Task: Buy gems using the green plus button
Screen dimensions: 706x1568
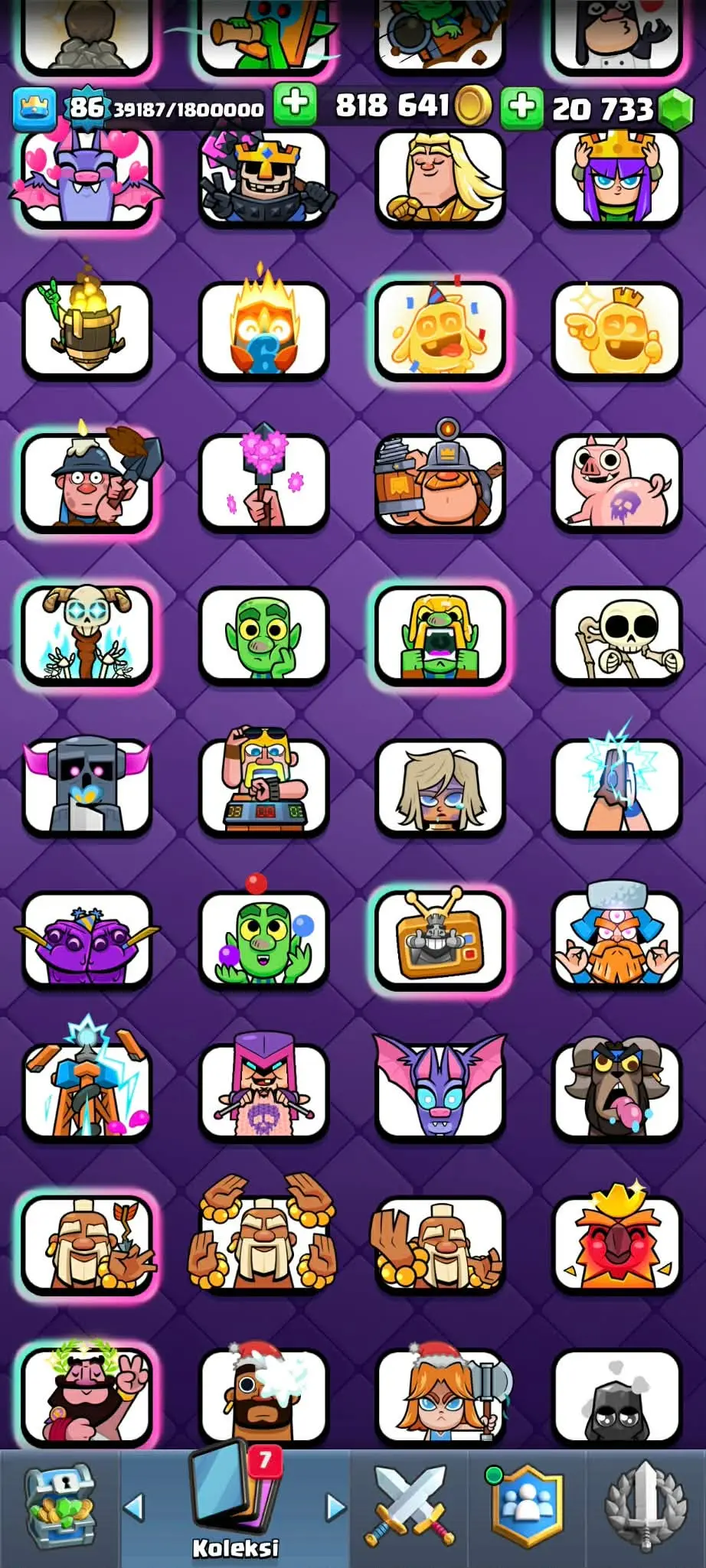Action: point(522,106)
